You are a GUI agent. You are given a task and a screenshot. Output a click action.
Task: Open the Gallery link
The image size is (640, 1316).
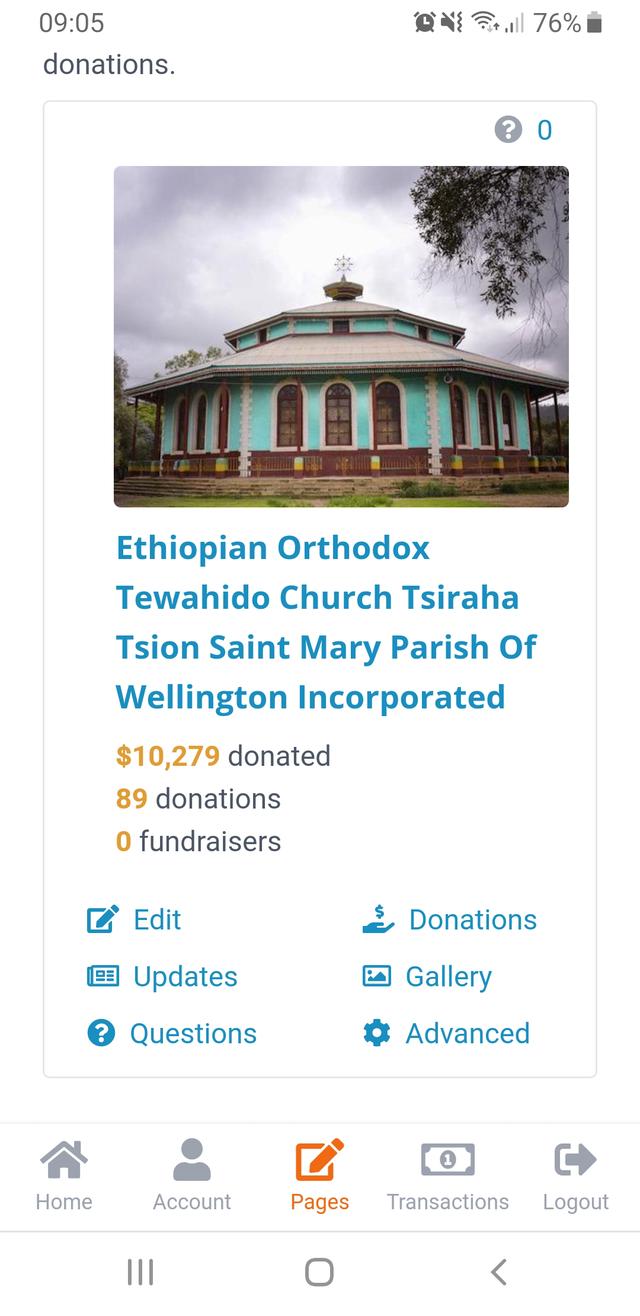[x=428, y=977]
